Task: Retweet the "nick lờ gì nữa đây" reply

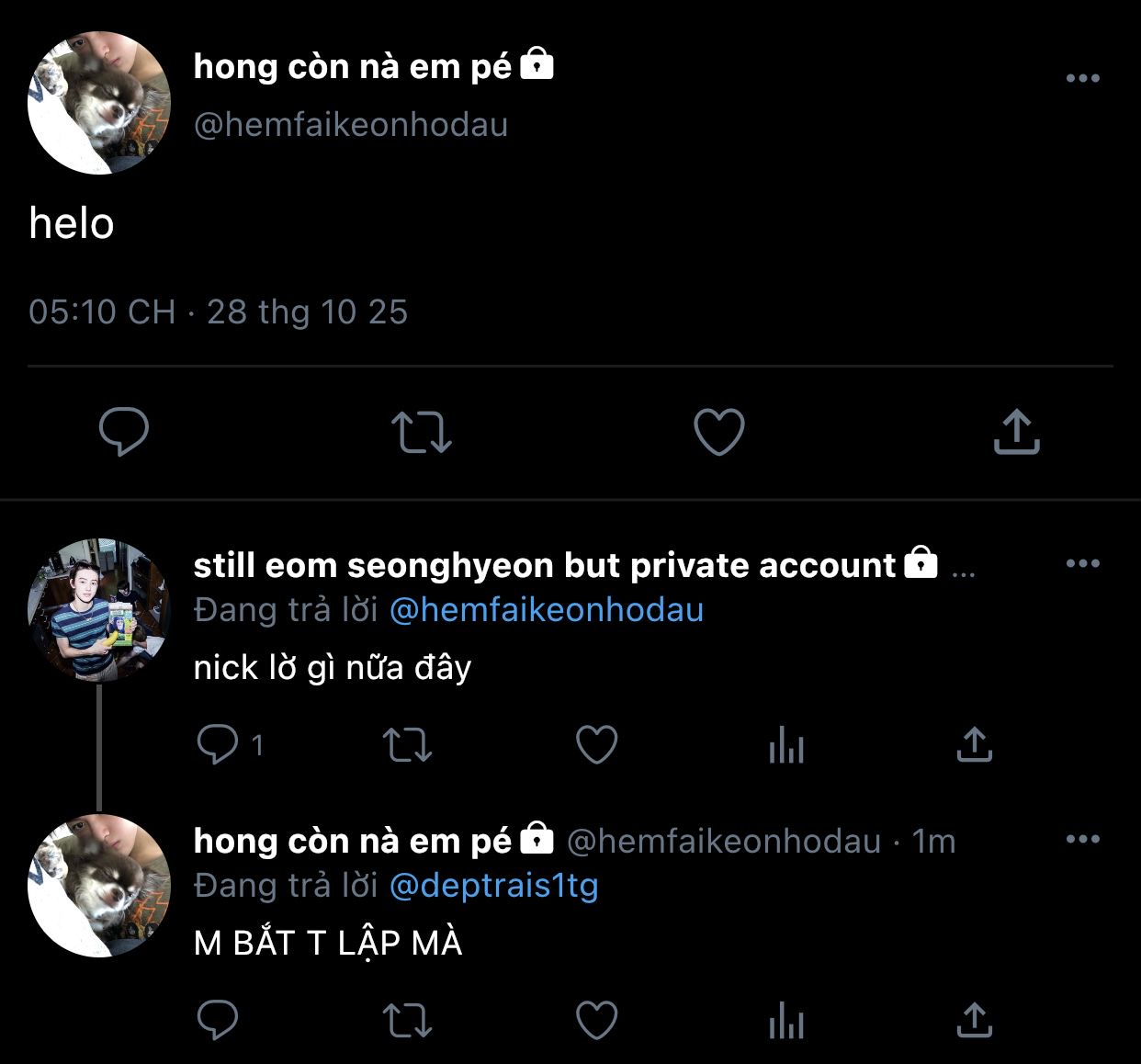Action: (407, 745)
